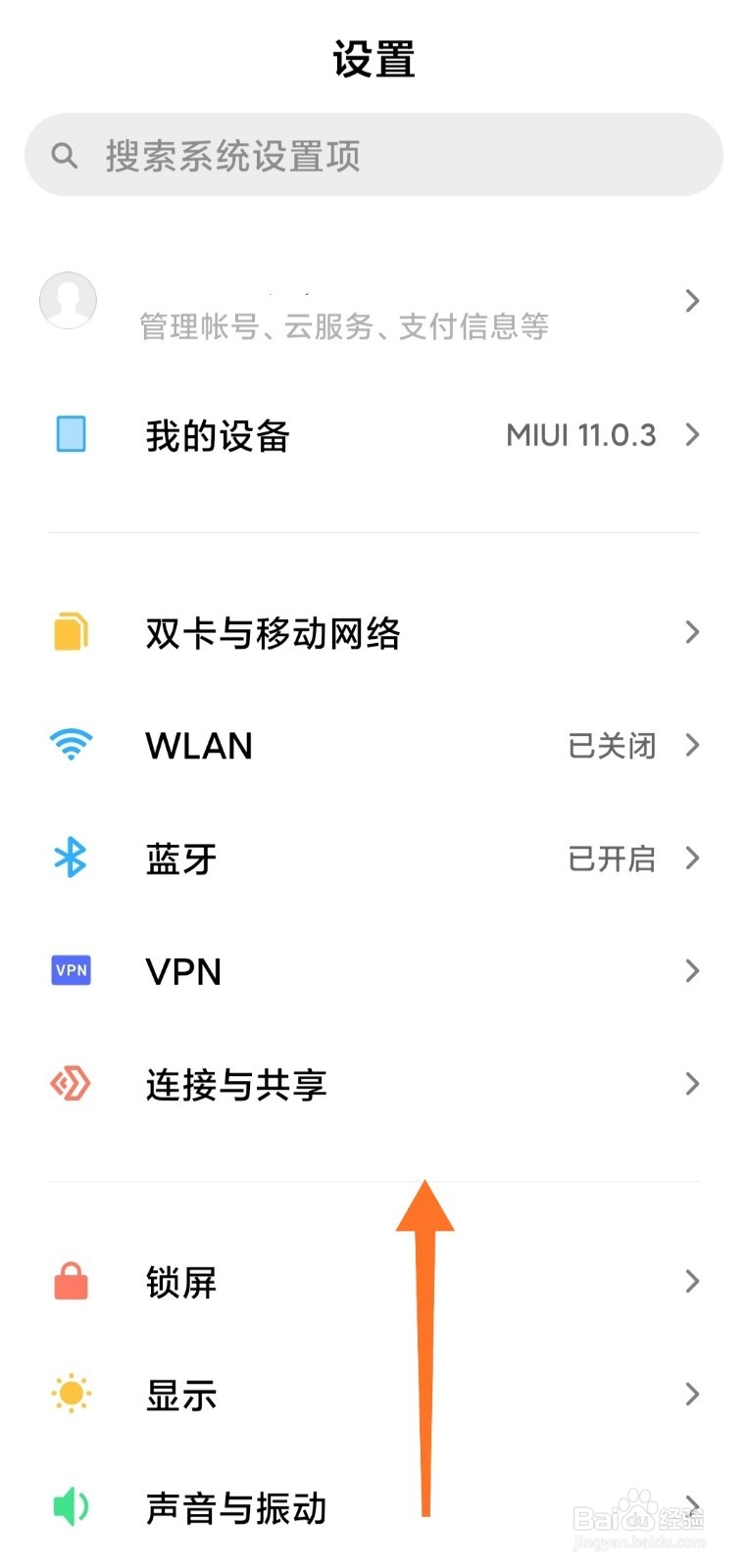This screenshot has width=748, height=1568.
Task: Expand the WLAN settings via its chevron
Action: [x=693, y=746]
